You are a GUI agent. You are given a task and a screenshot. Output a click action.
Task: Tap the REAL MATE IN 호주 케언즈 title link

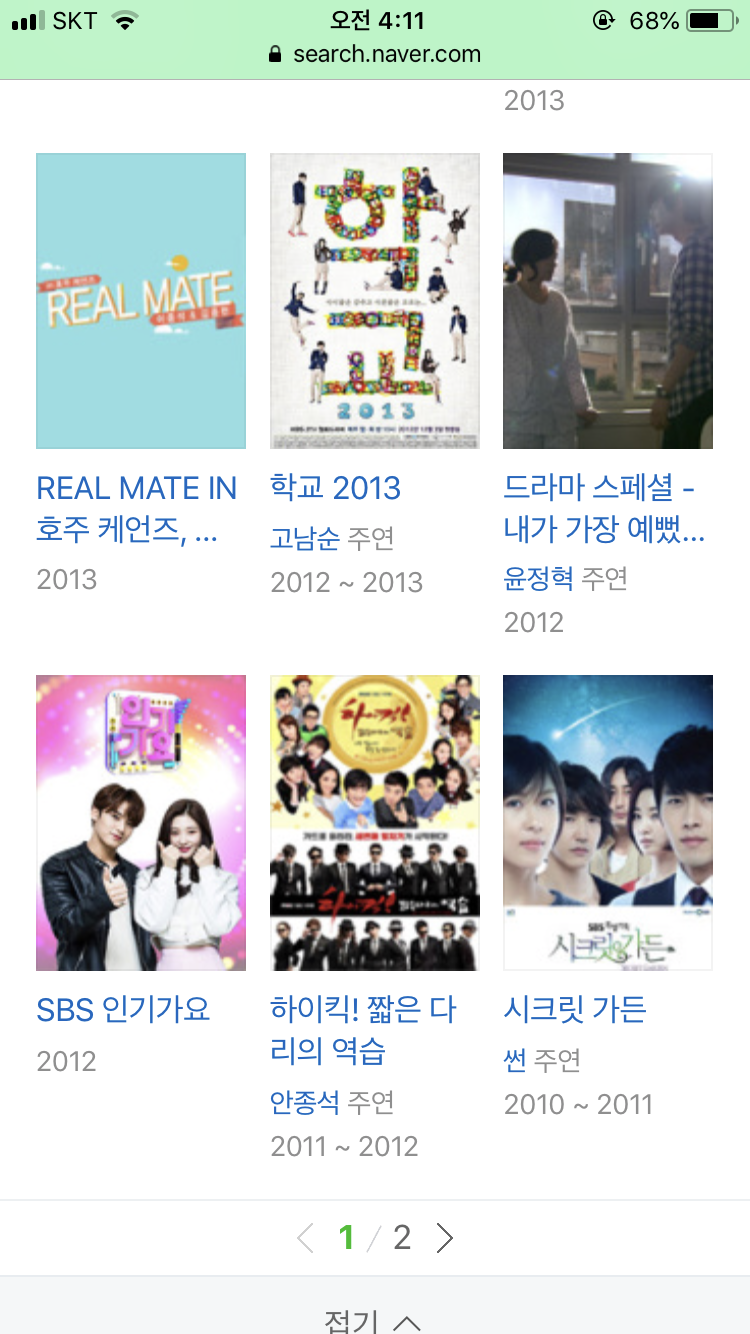pyautogui.click(x=136, y=510)
